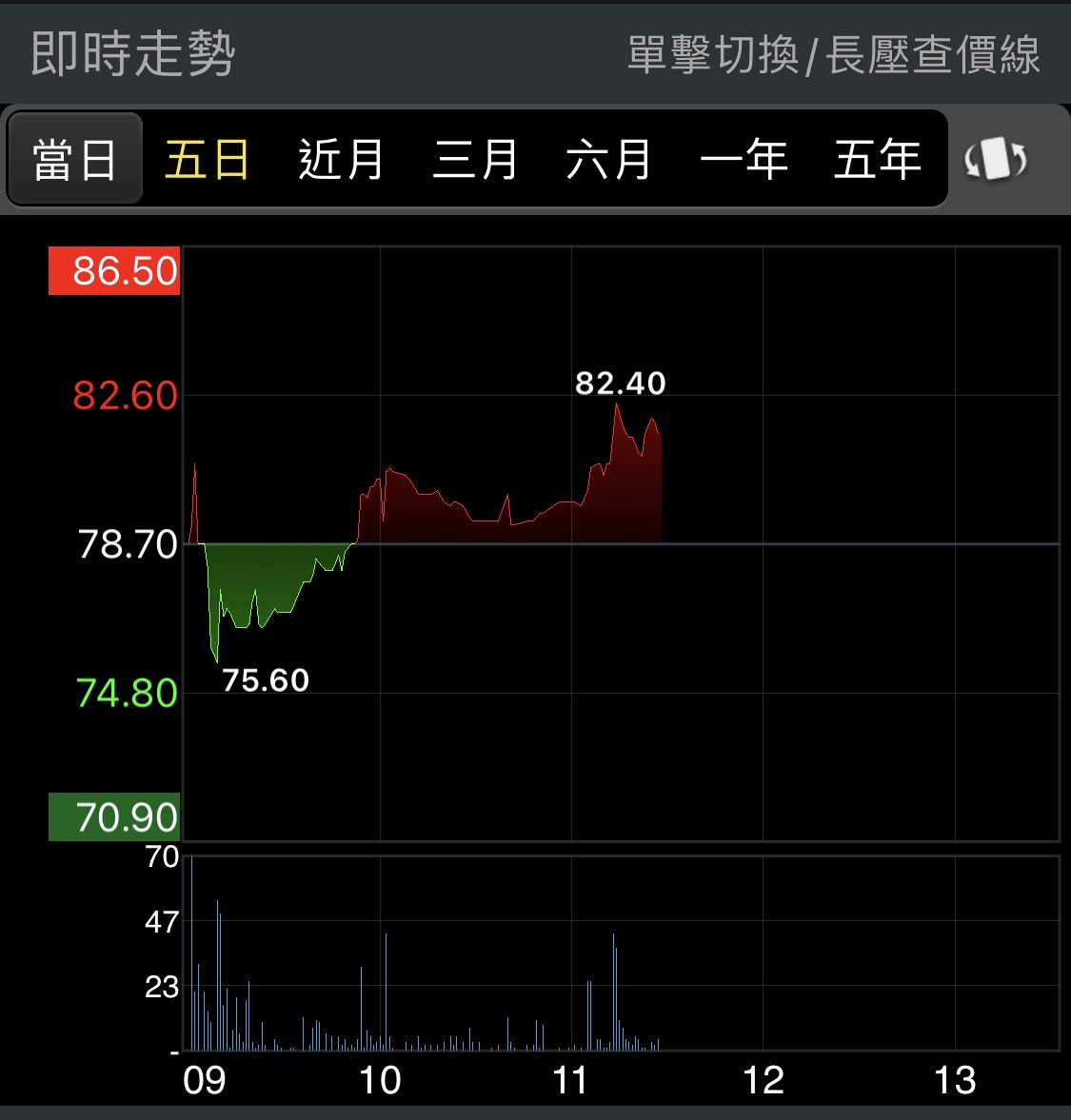The height and width of the screenshot is (1120, 1071).
Task: Tap the rotate screen icon
Action: [996, 159]
